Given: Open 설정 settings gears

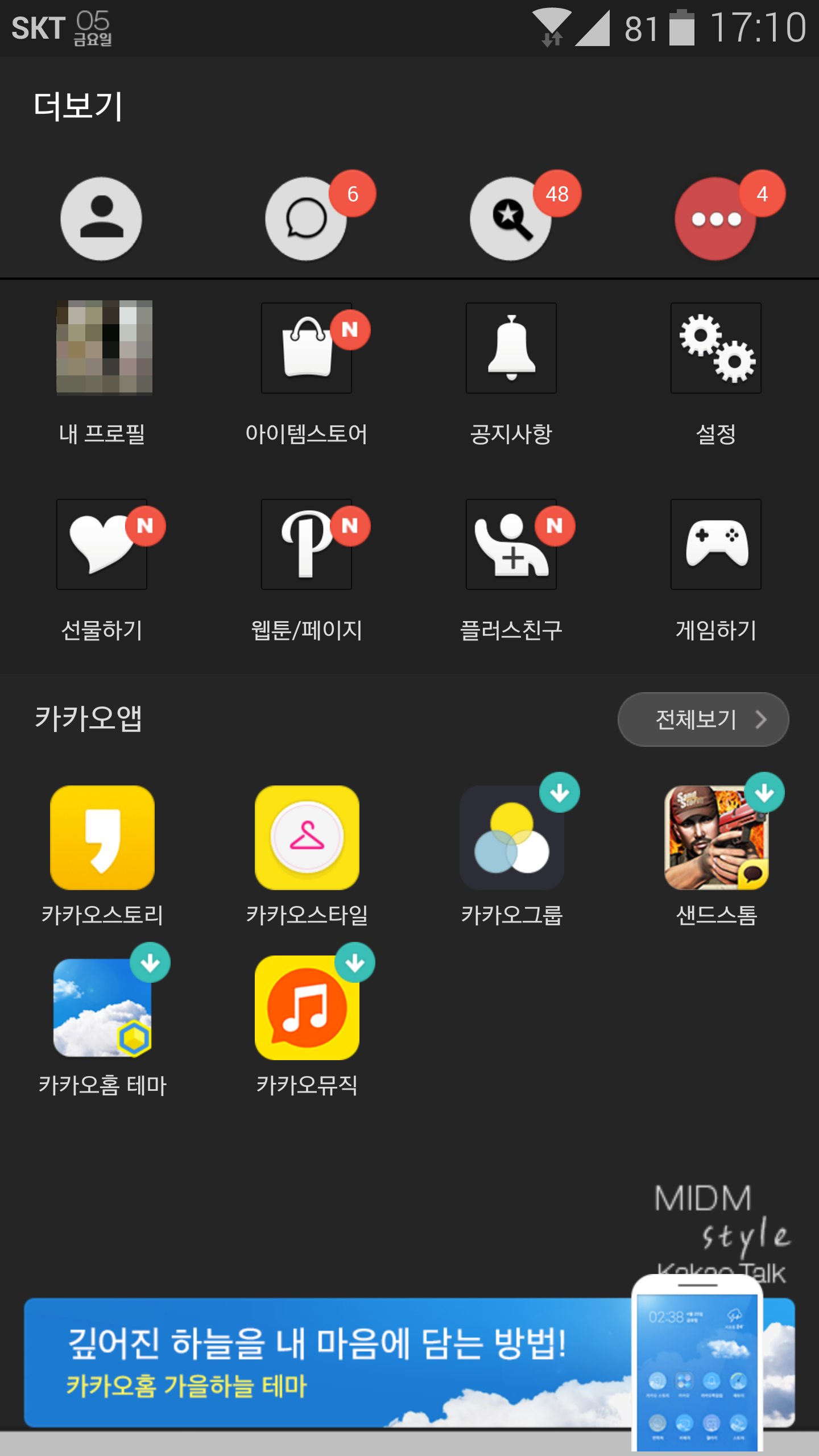Looking at the screenshot, I should [x=716, y=348].
